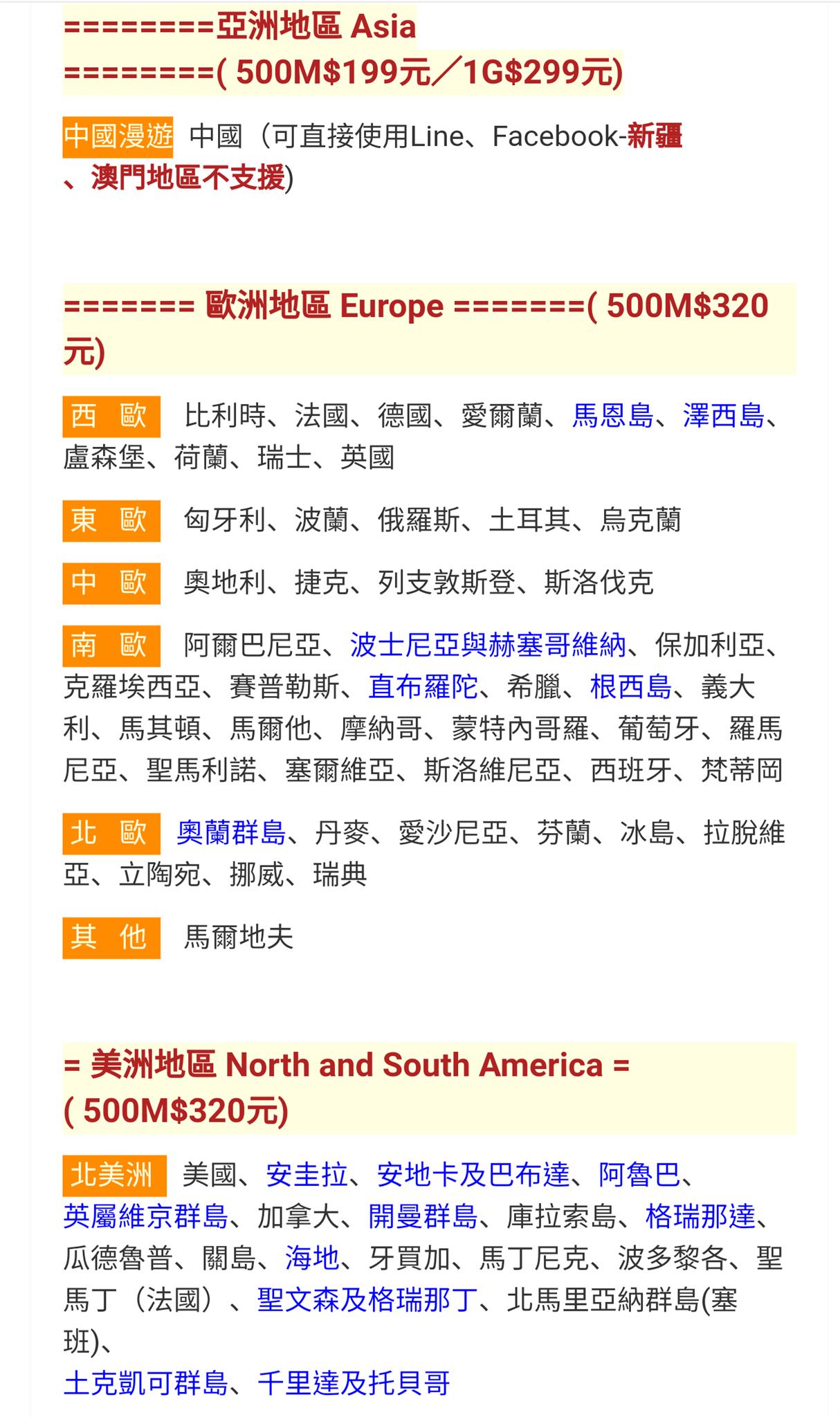The image size is (840, 1417).
Task: Tap the 開曼群島 link
Action: tap(423, 1216)
